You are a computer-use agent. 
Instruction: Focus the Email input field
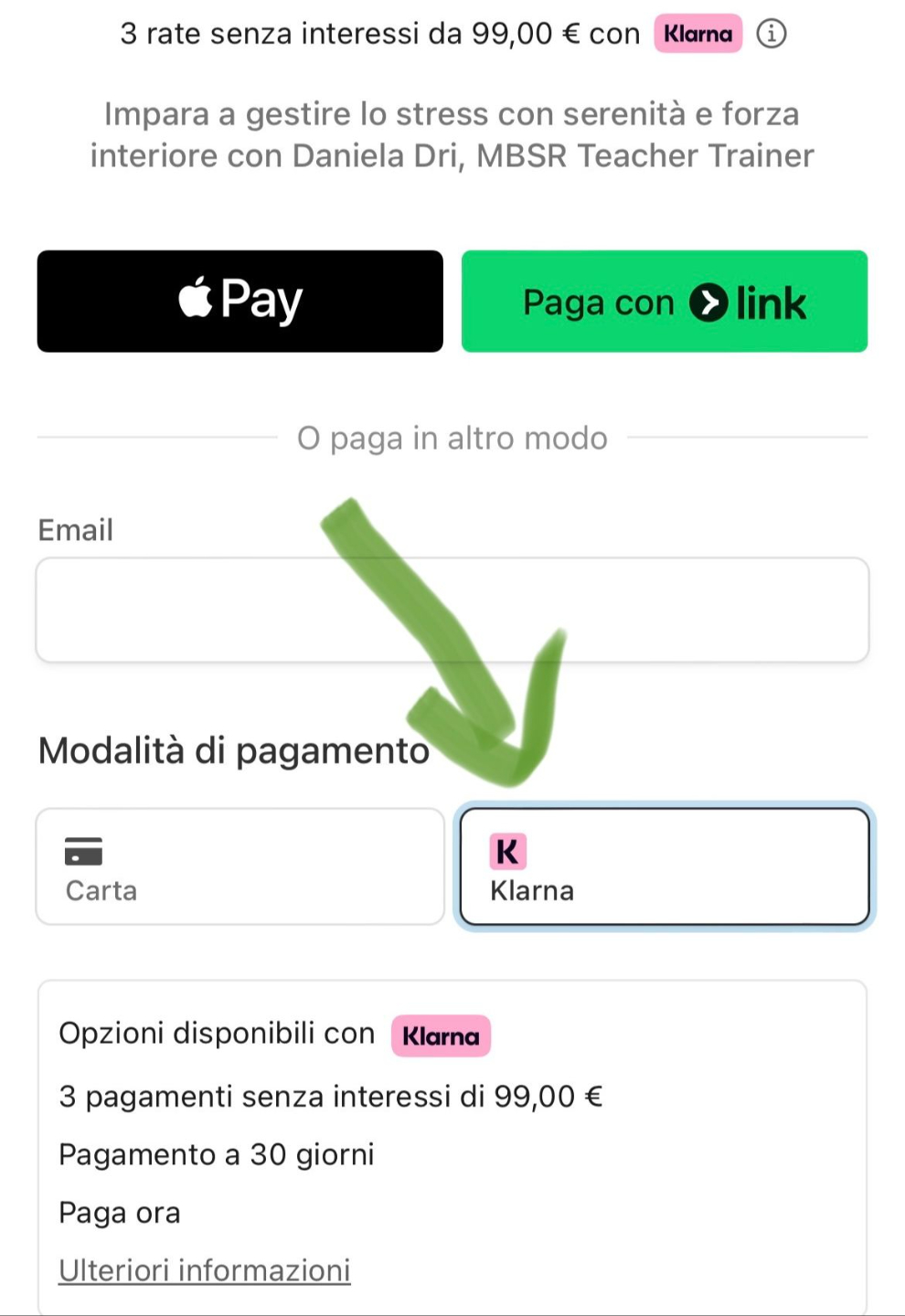[x=452, y=610]
